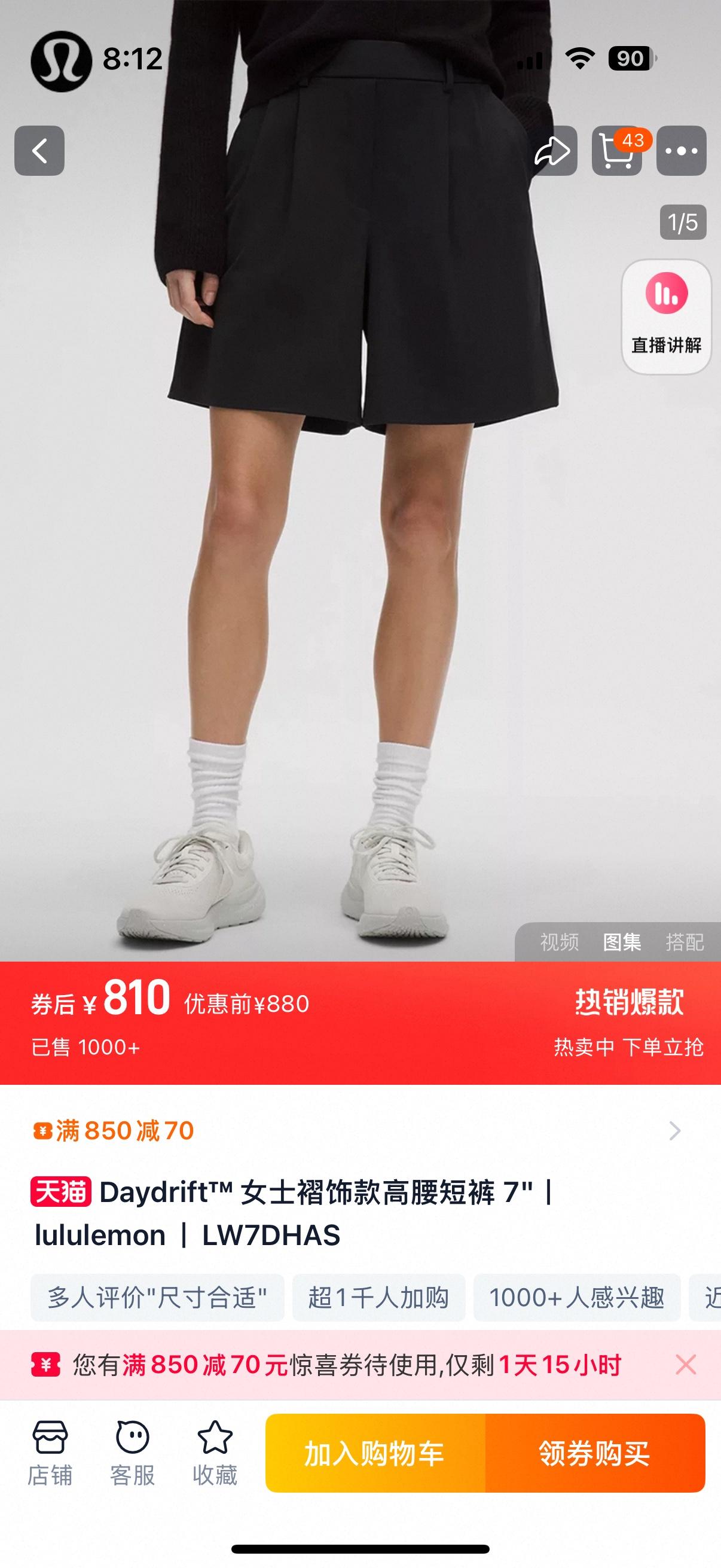
Task: Switch to the 搭配 tab
Action: [x=685, y=942]
